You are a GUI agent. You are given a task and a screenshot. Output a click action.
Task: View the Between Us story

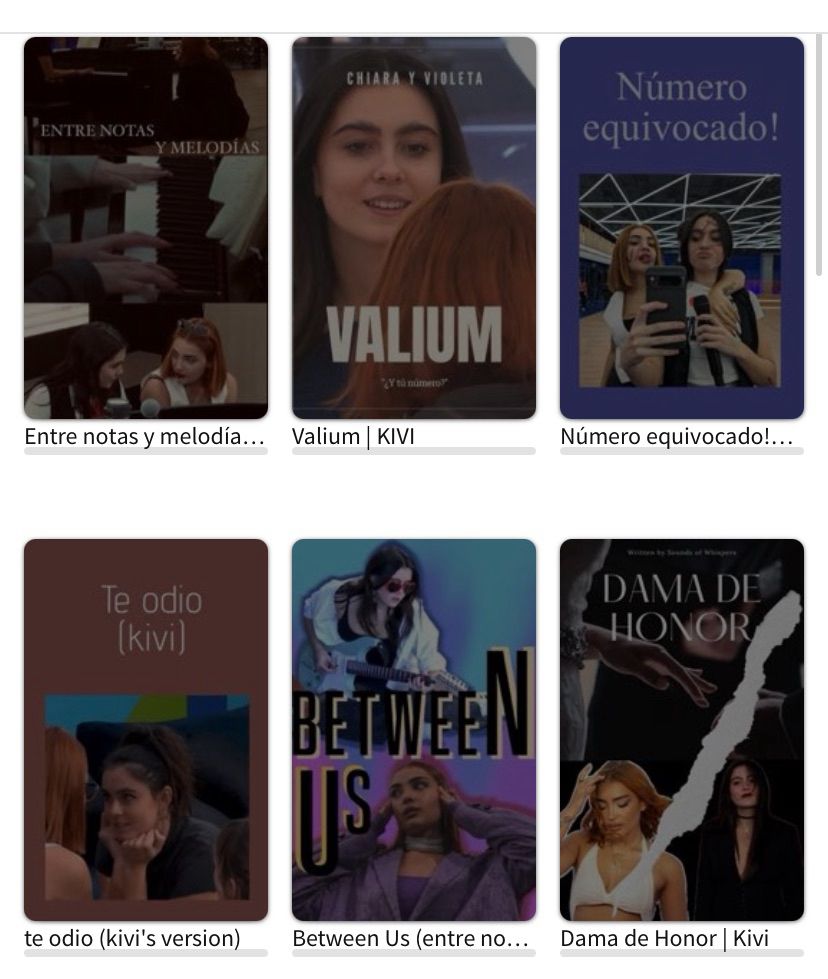(413, 729)
